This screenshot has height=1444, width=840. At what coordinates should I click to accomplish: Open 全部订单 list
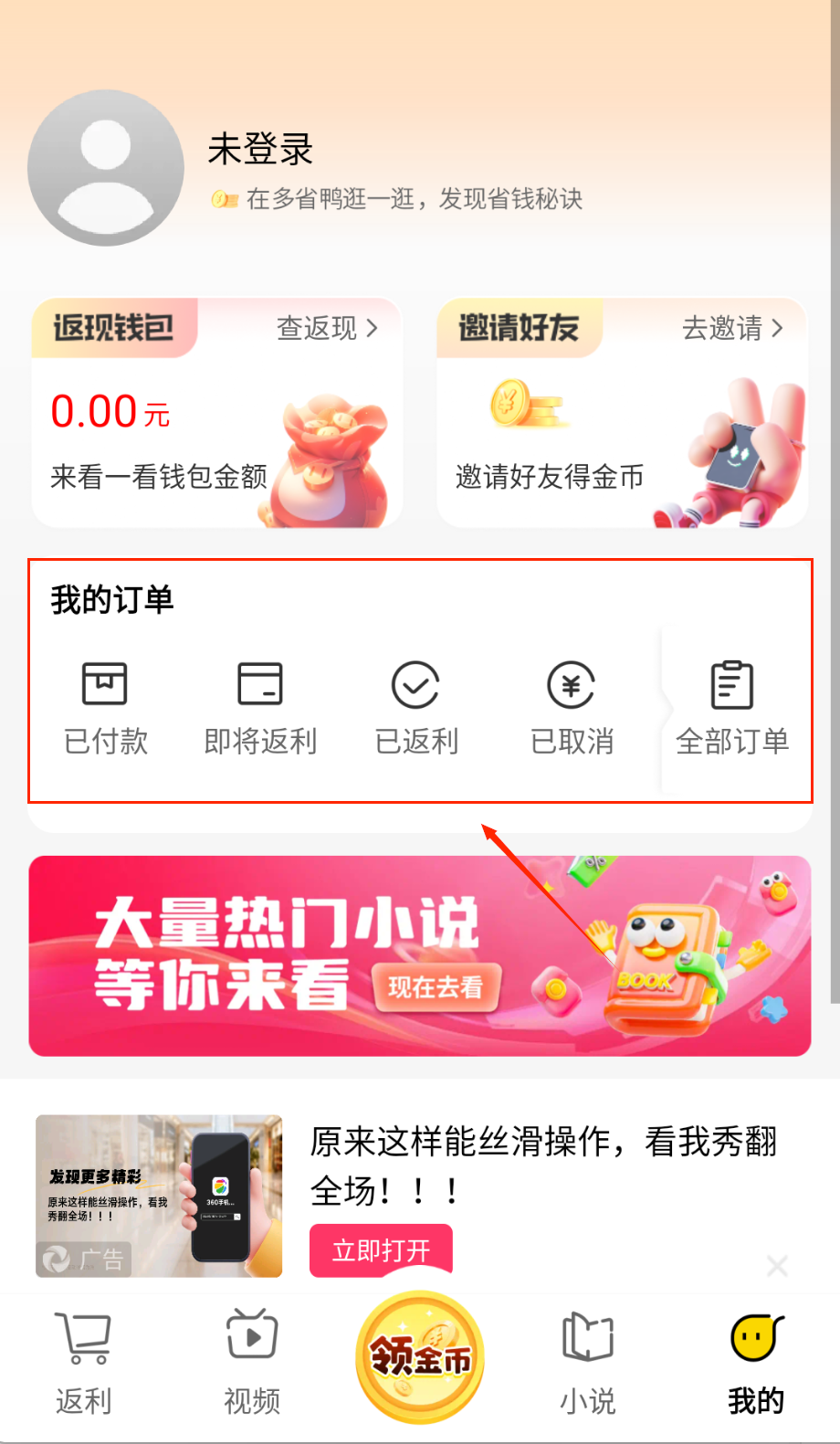point(732,708)
